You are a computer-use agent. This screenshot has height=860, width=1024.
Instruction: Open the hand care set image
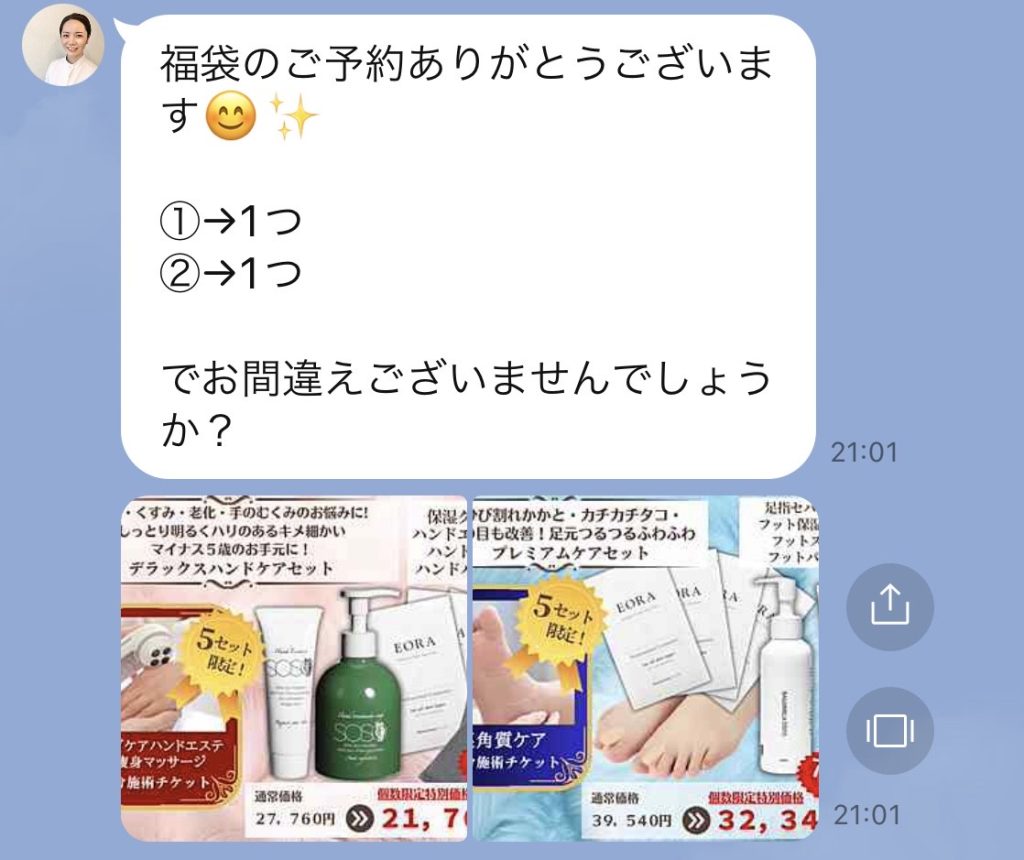294,667
